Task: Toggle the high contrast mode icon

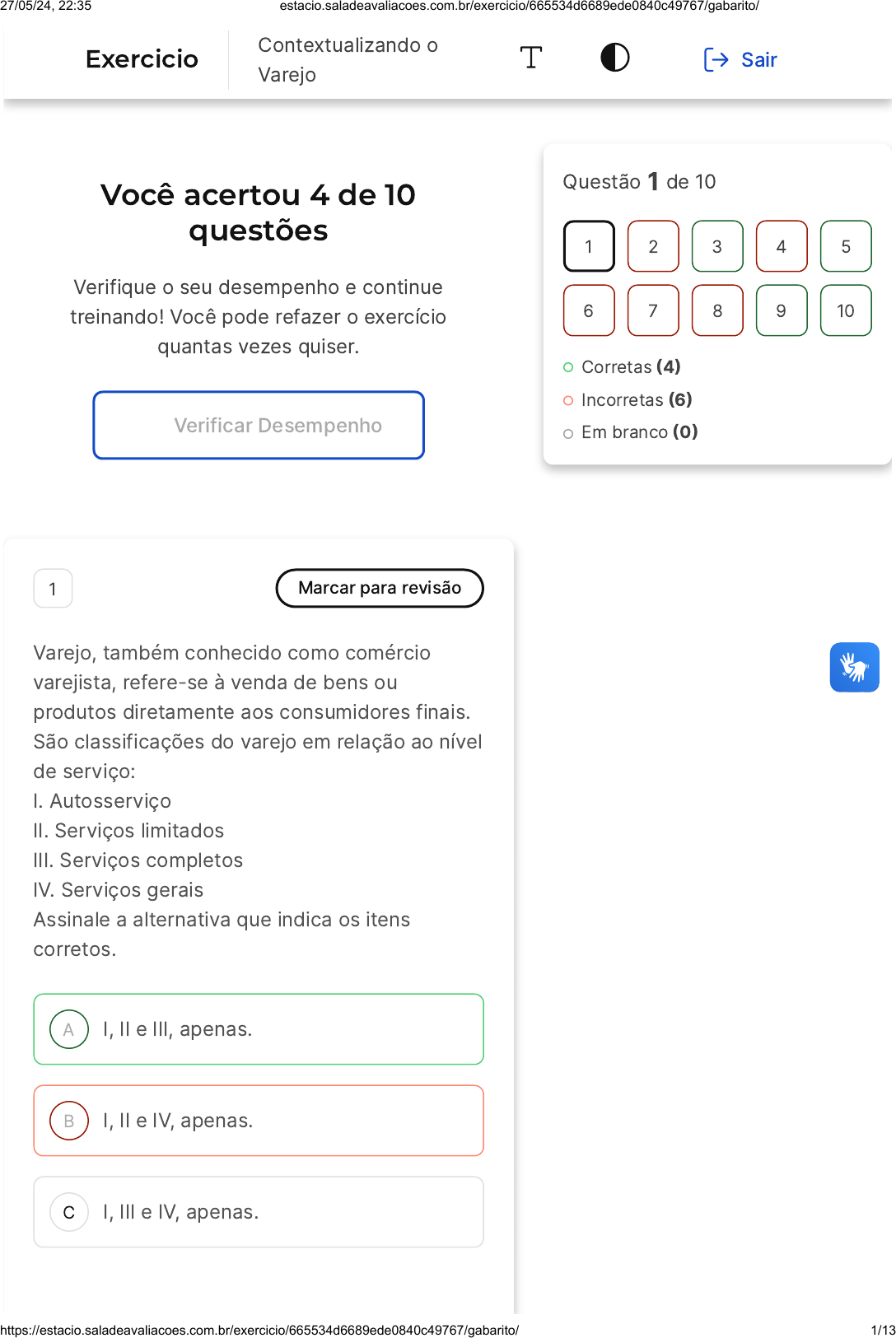Action: pyautogui.click(x=614, y=58)
